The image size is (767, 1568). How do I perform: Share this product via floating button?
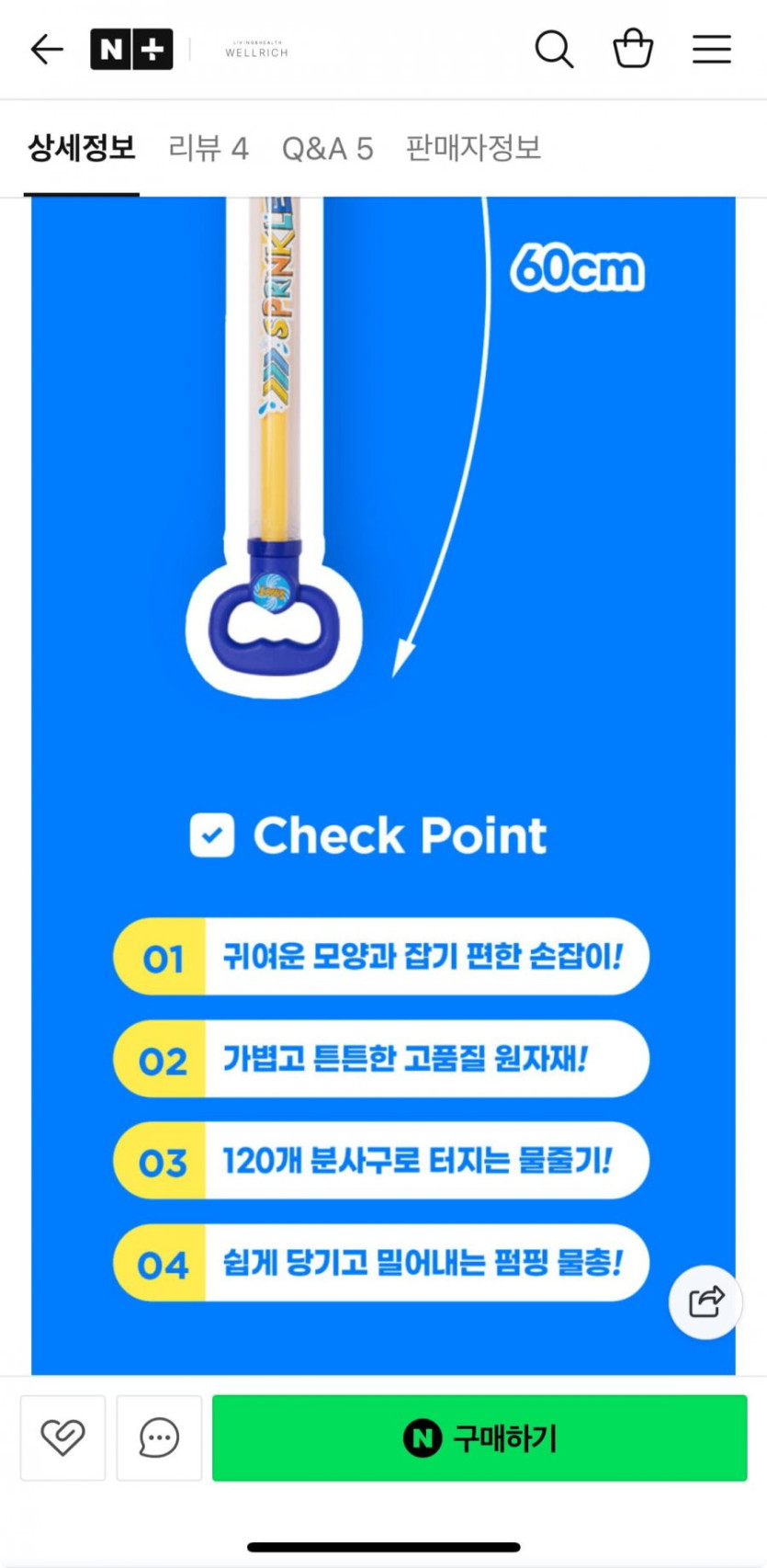click(x=705, y=1301)
